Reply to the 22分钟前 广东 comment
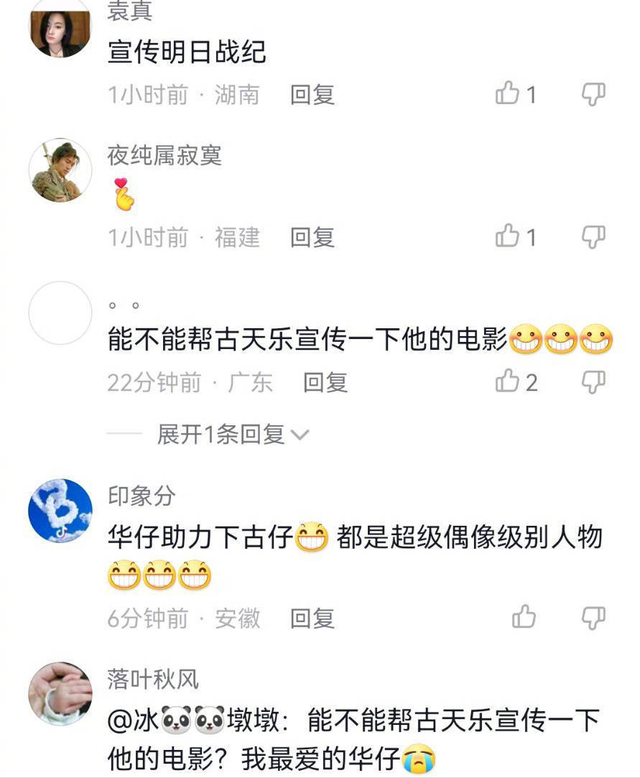The width and height of the screenshot is (640, 778). click(x=325, y=382)
